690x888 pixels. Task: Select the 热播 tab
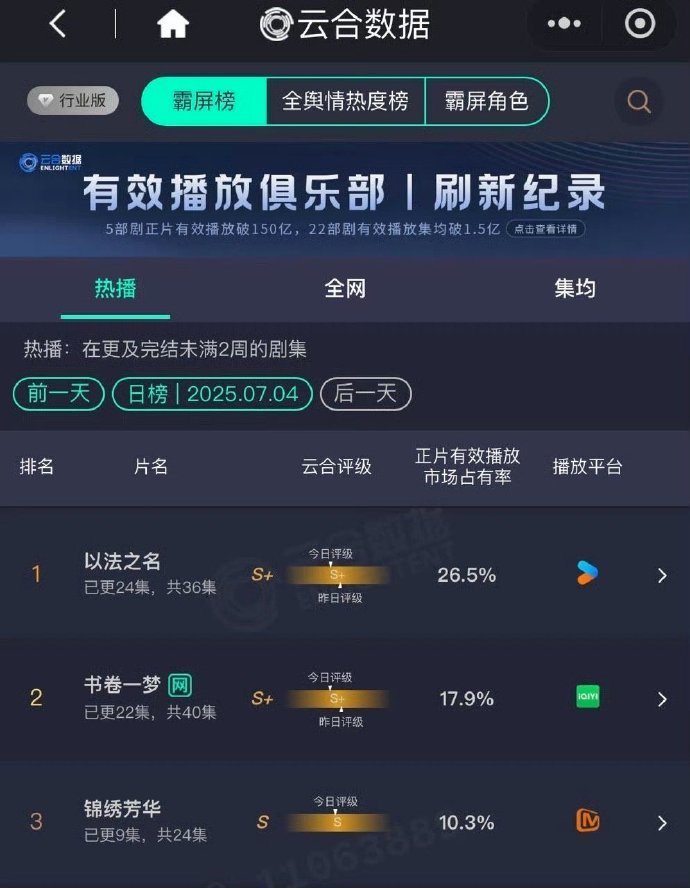click(115, 289)
